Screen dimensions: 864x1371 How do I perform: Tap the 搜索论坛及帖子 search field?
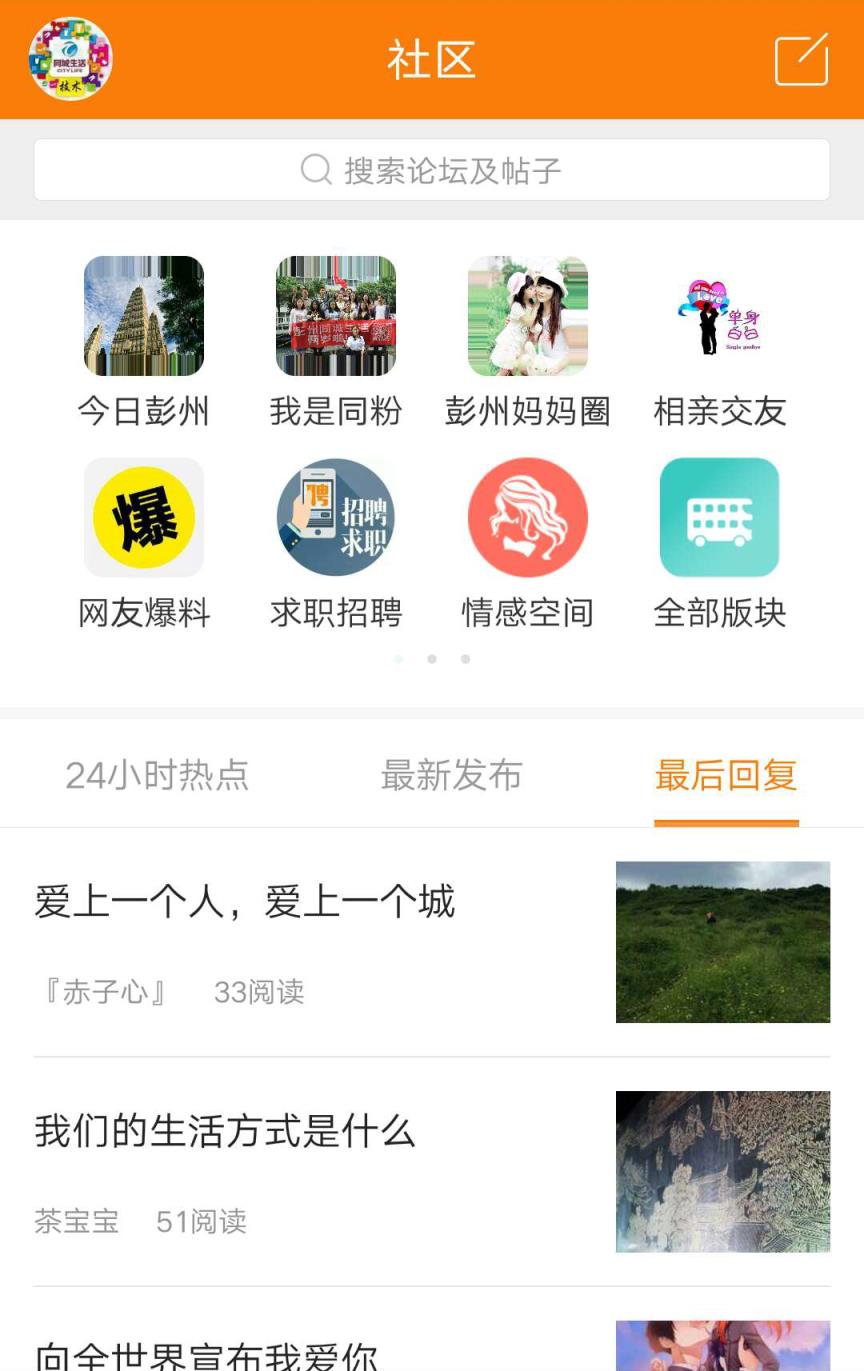point(432,170)
